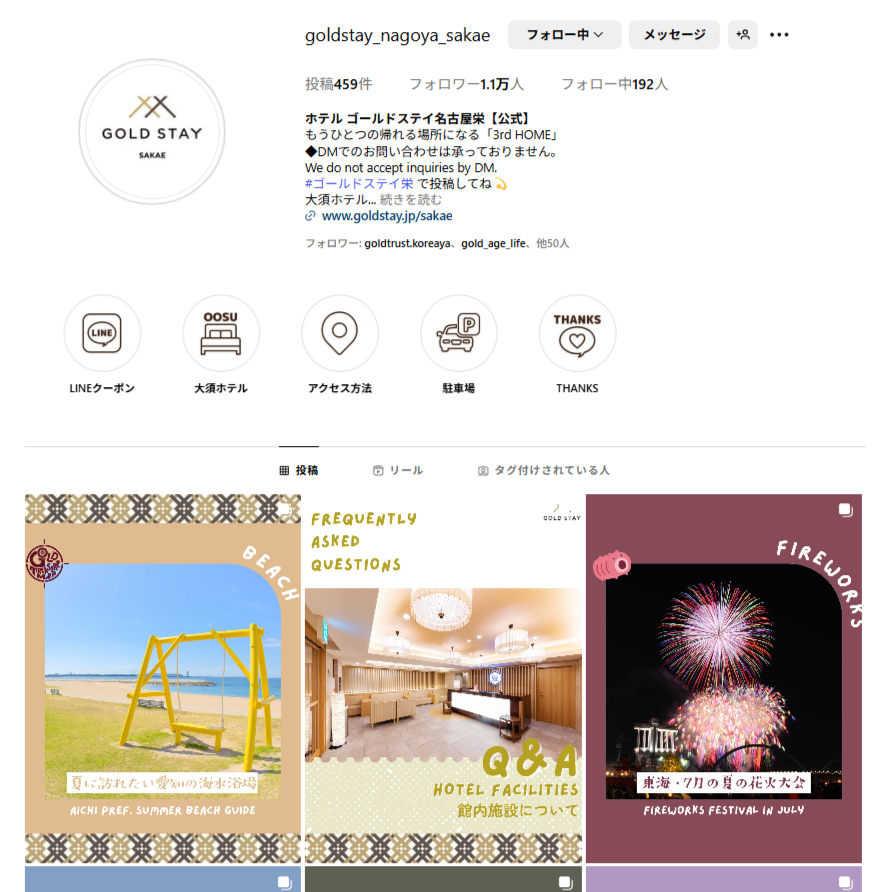
Task: Open the LINEクーポン story highlight
Action: [102, 334]
